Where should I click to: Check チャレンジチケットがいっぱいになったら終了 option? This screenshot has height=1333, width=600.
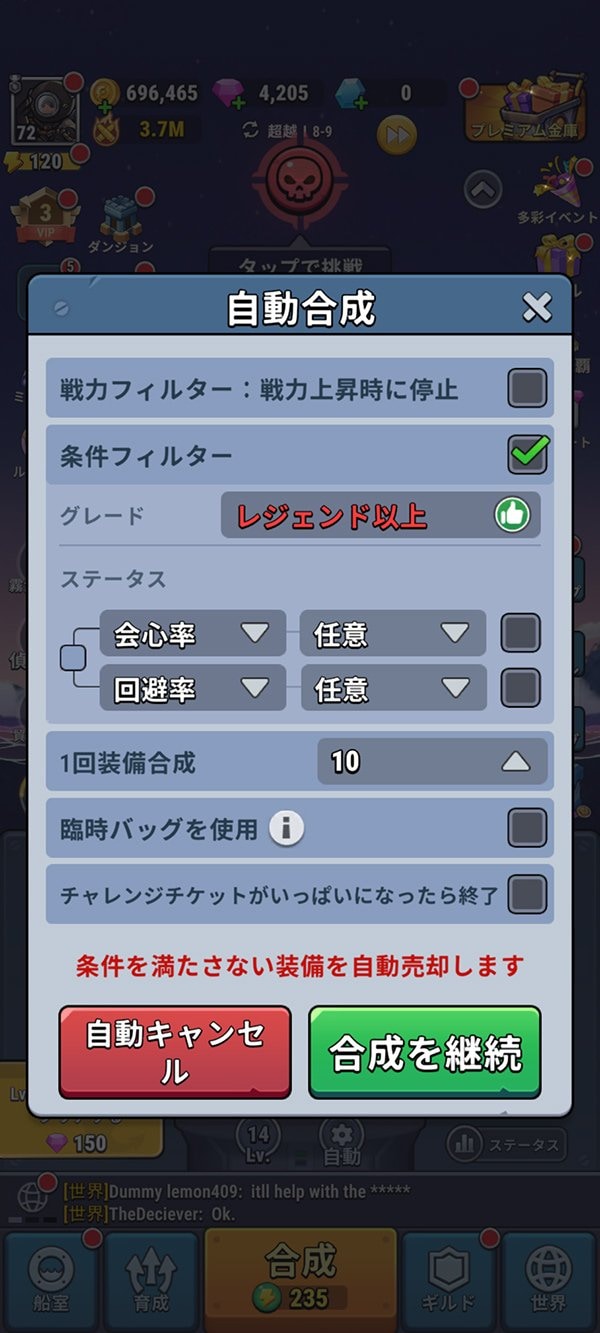tap(526, 893)
